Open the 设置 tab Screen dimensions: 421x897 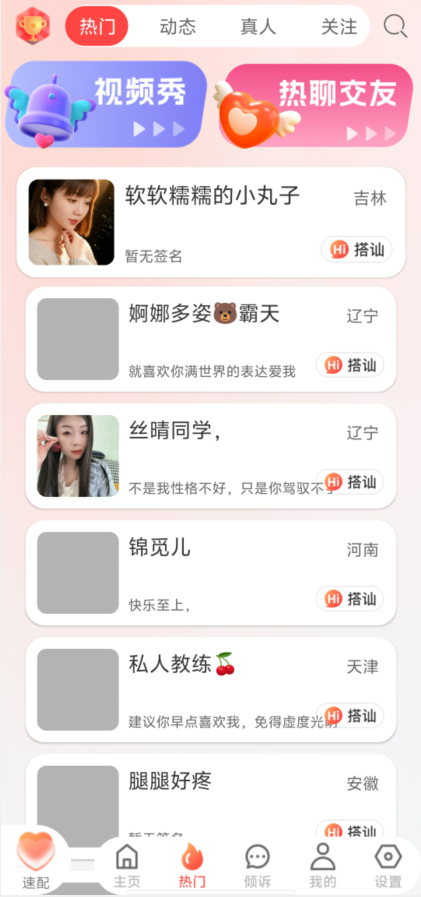[388, 866]
